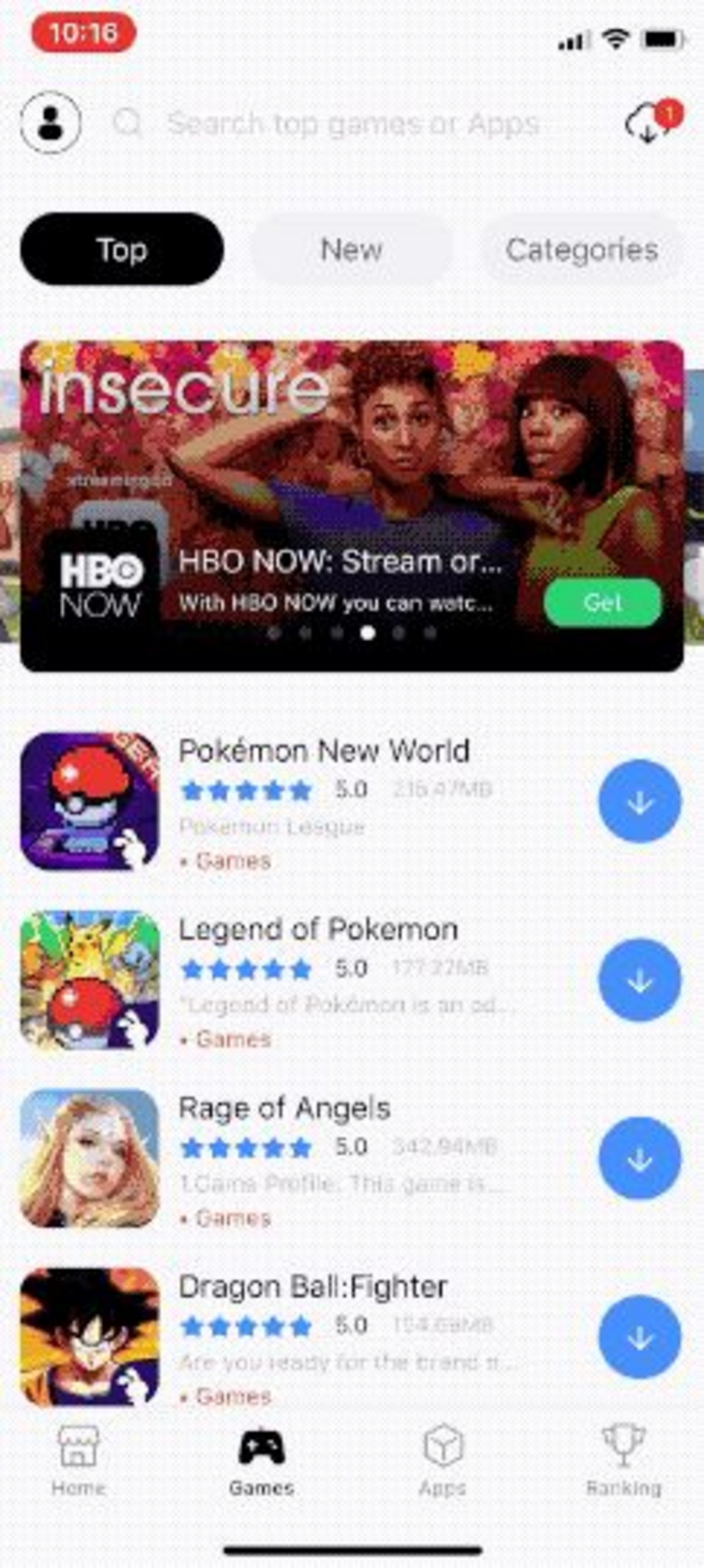Screen dimensions: 704x1568
Task: Download Rage of Angels
Action: (x=639, y=1158)
